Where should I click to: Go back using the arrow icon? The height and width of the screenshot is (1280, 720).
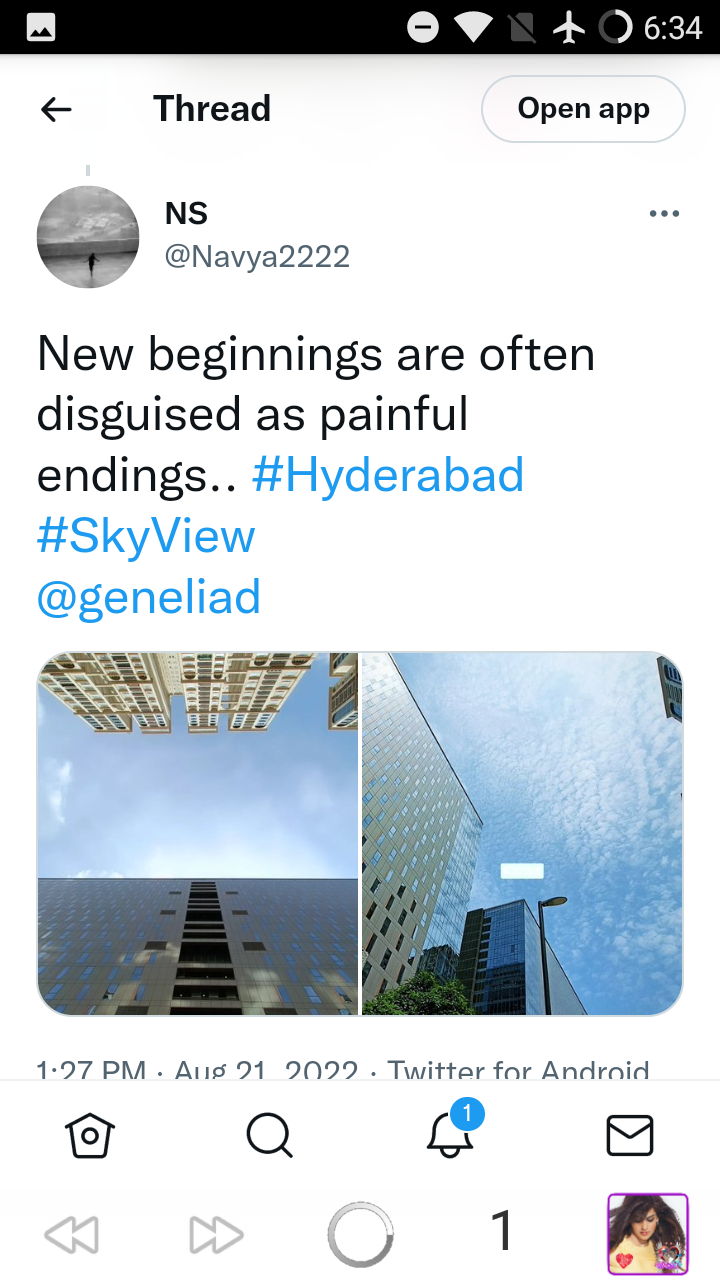(56, 109)
